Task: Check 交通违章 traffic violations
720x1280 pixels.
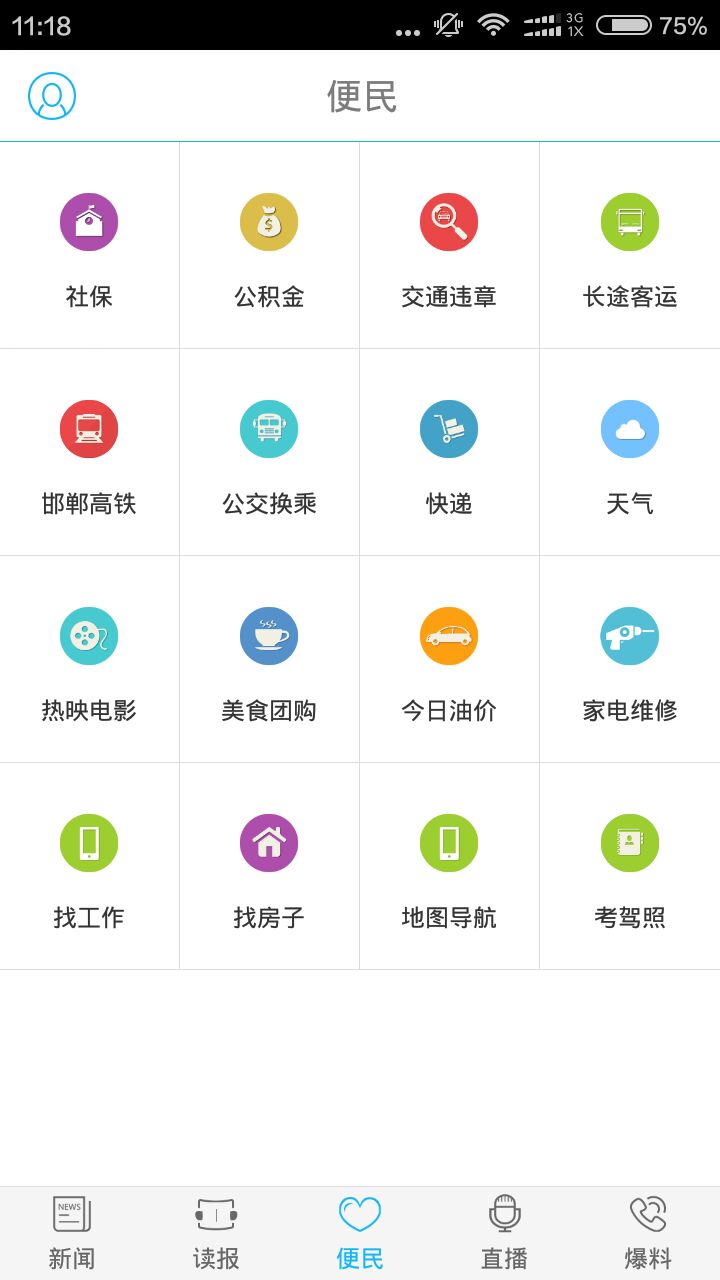Action: point(449,245)
